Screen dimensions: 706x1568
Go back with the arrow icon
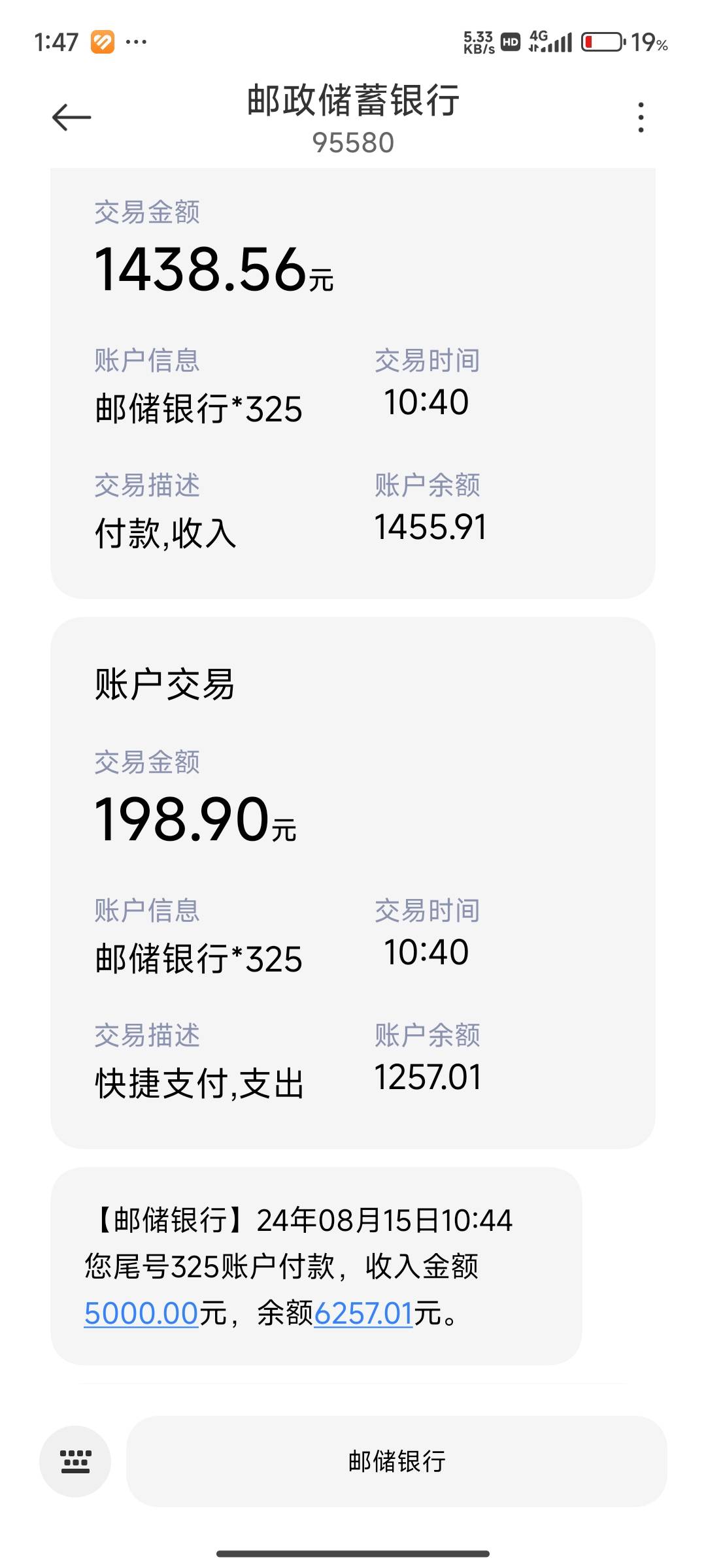(71, 118)
